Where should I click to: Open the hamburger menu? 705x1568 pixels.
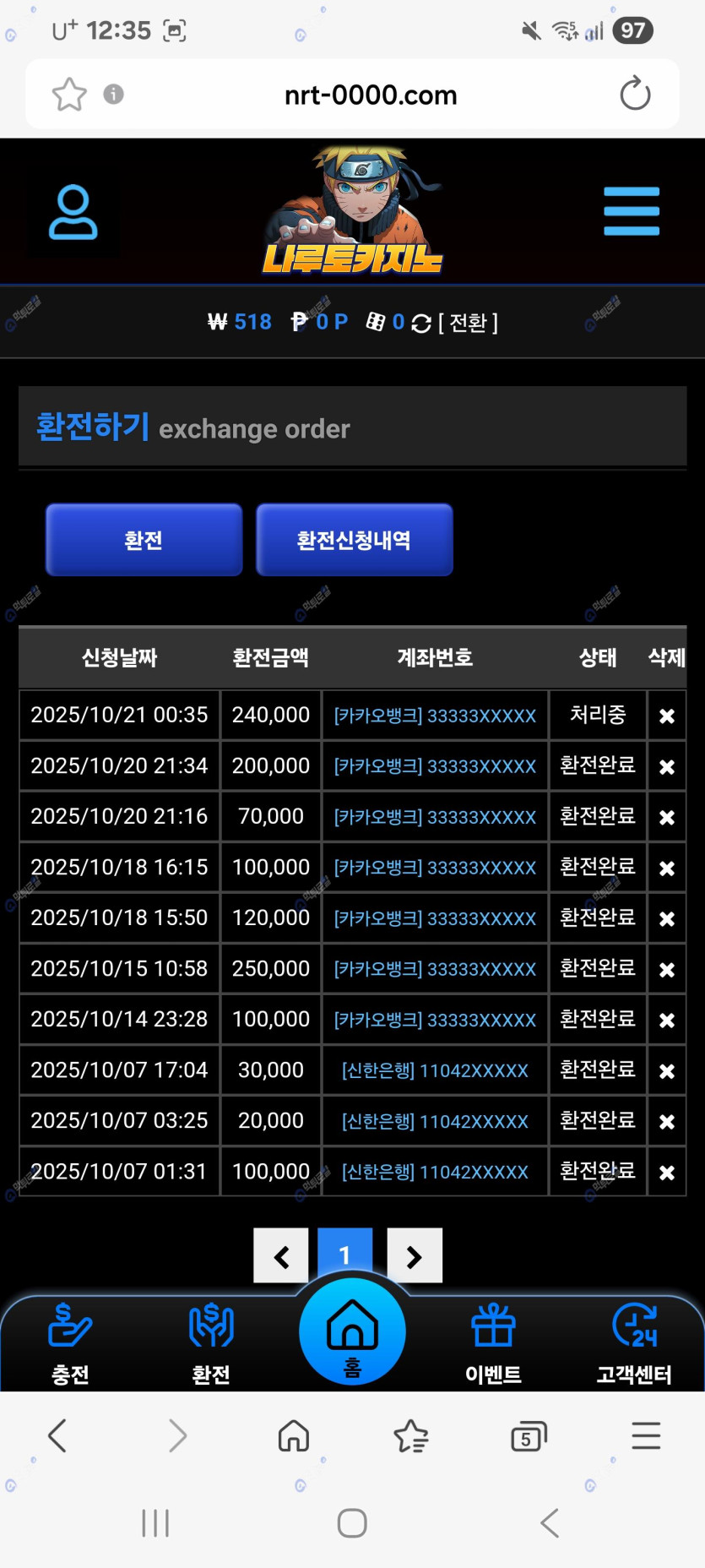pyautogui.click(x=631, y=211)
